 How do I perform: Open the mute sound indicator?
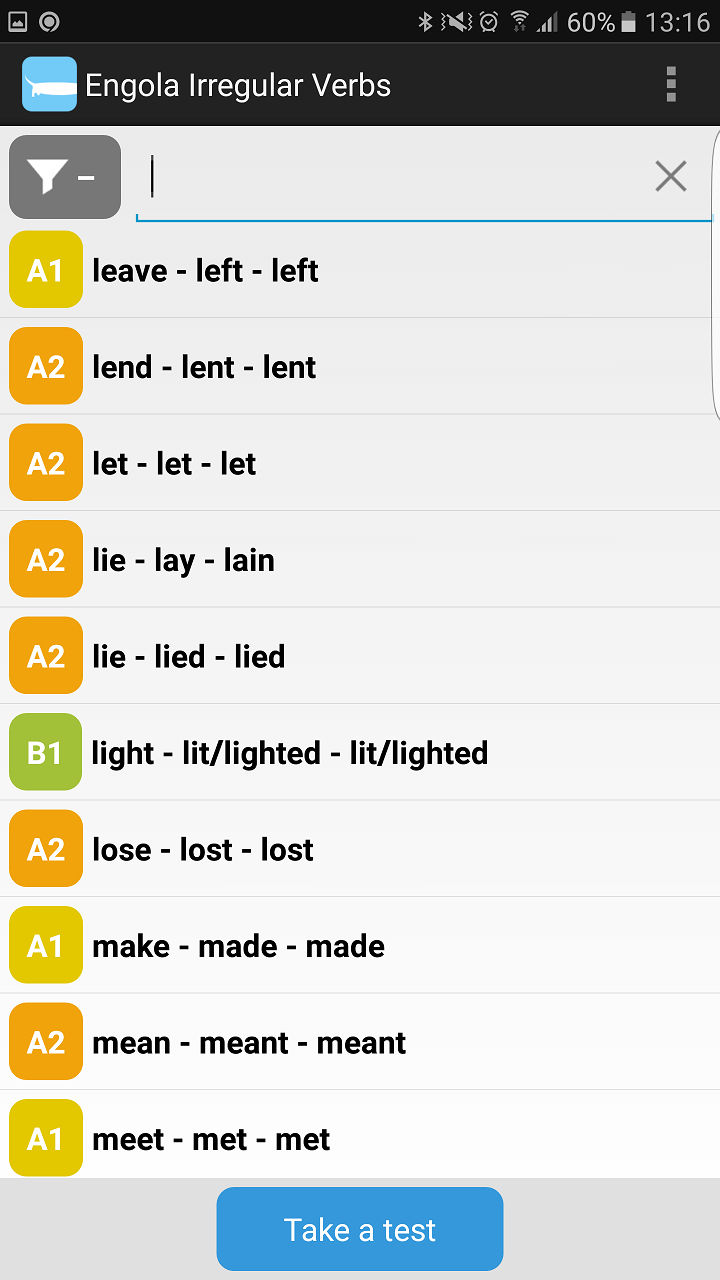coord(457,21)
